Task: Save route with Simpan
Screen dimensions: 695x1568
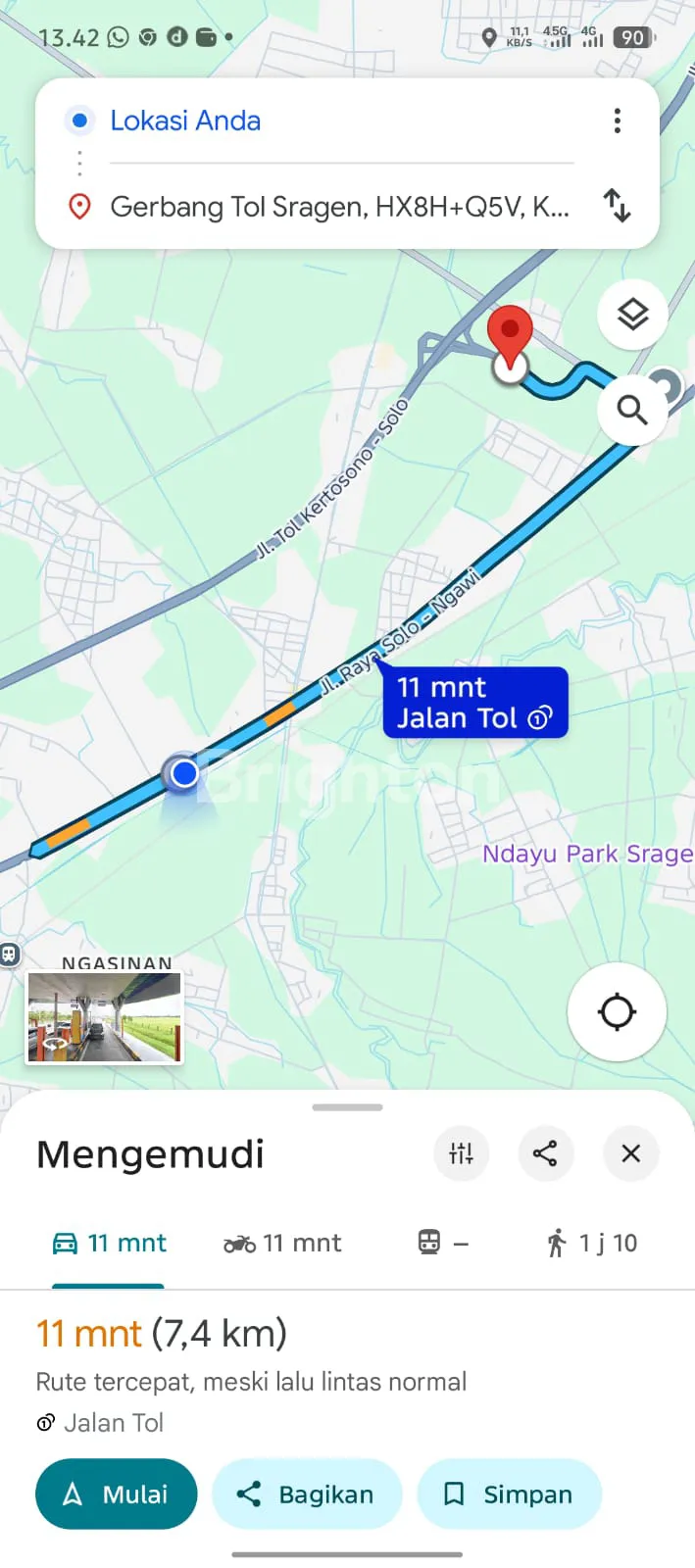Action: (509, 1494)
